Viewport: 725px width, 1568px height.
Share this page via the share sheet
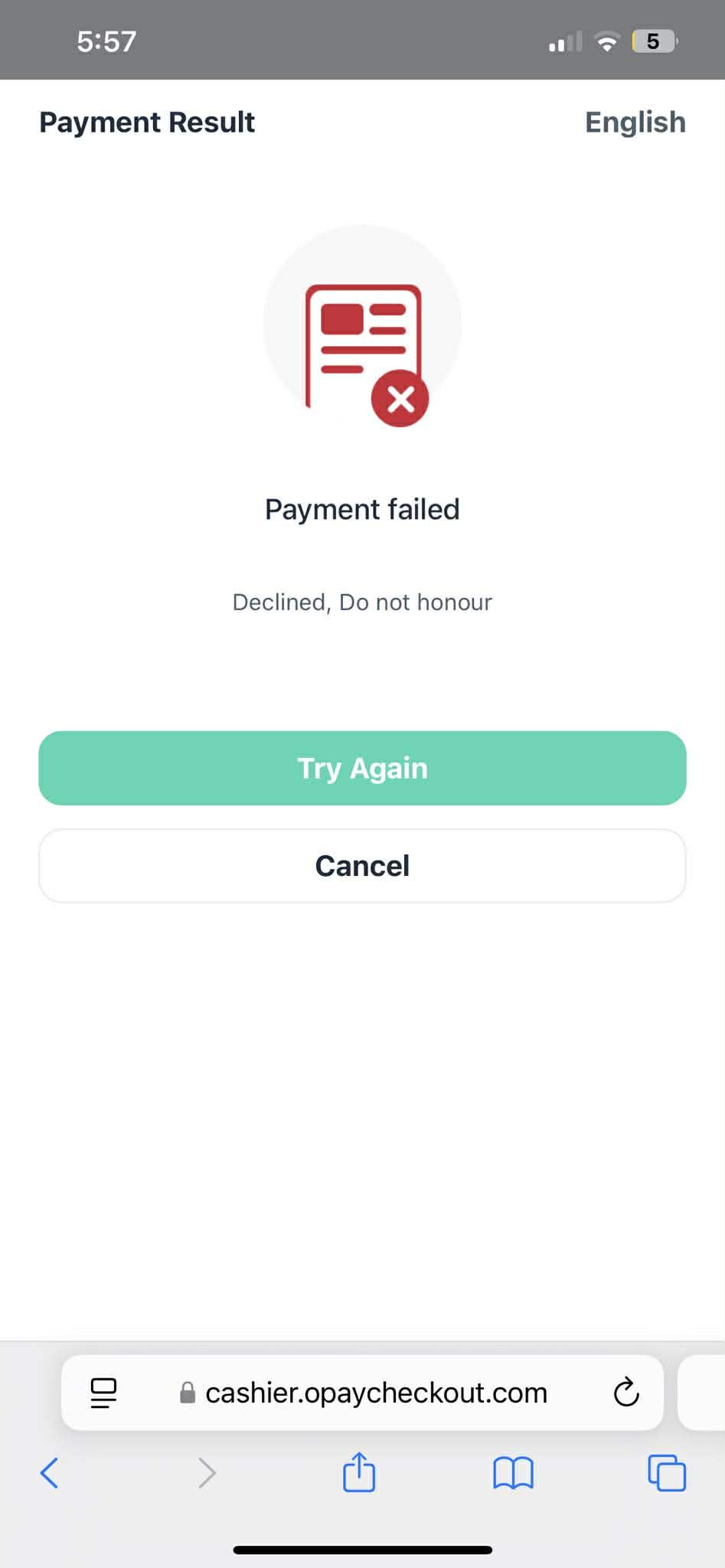[359, 1472]
